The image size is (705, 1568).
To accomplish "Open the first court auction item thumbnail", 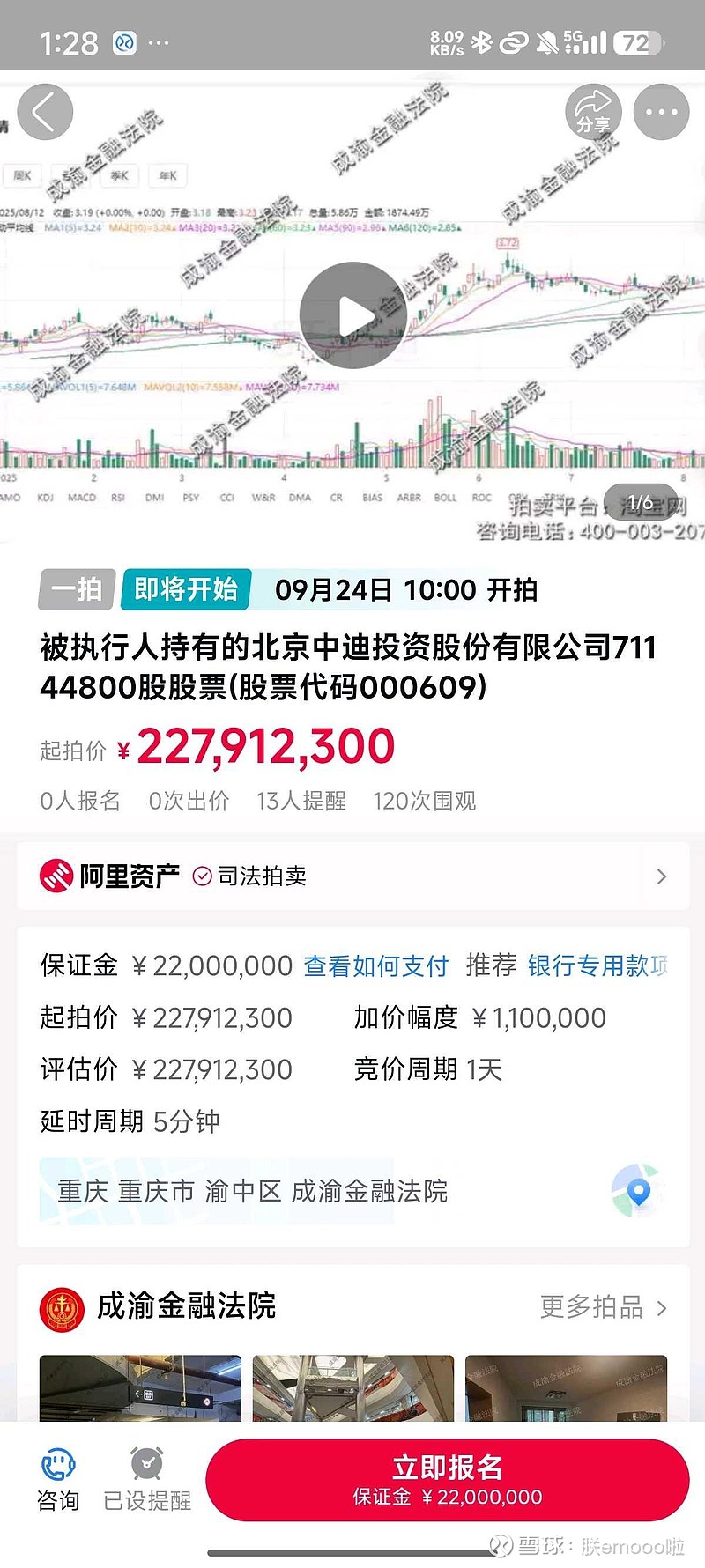I will pyautogui.click(x=140, y=1388).
